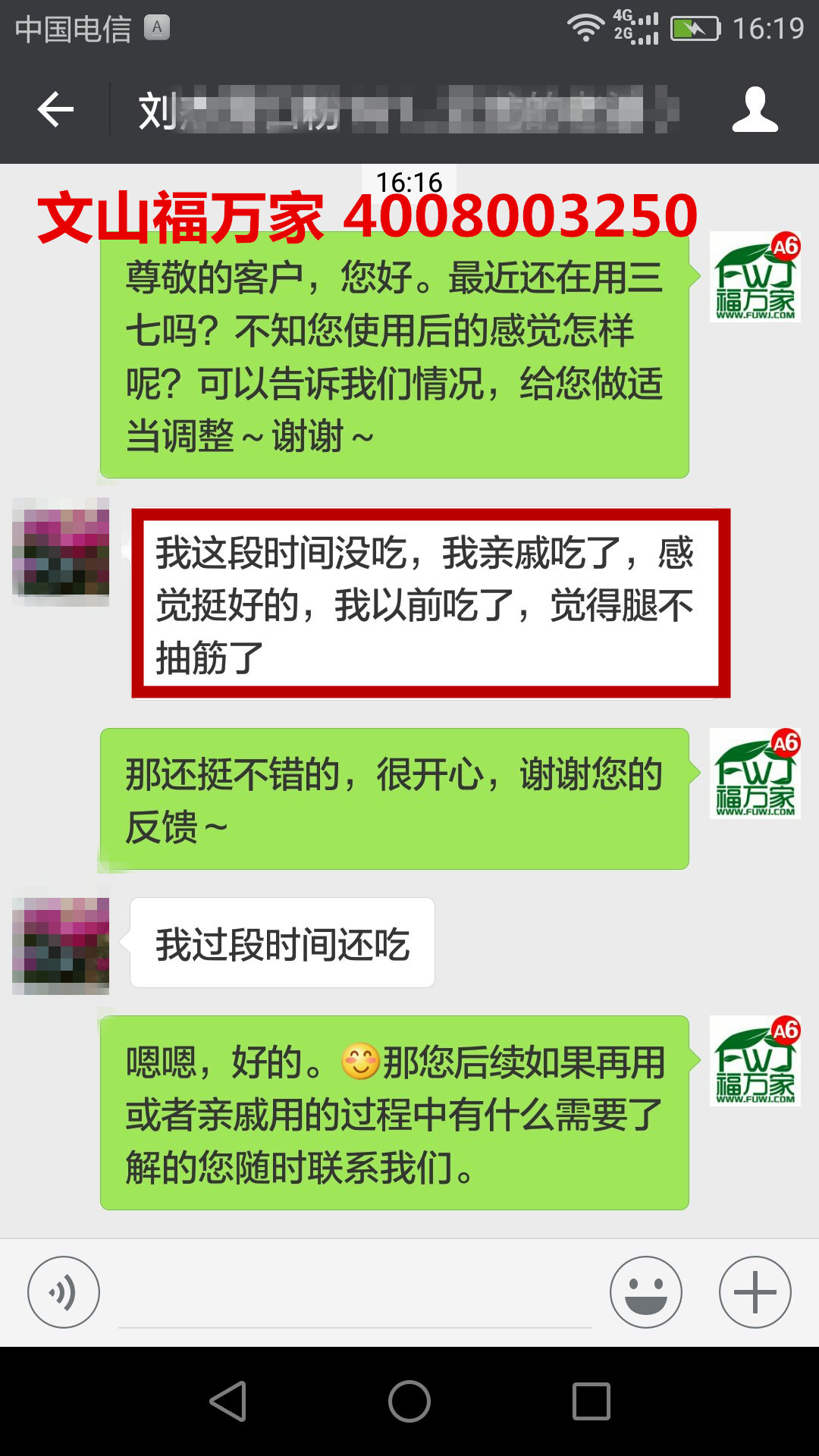Tap the system home button
Screen dimensions: 819x1456
pyautogui.click(x=409, y=1401)
